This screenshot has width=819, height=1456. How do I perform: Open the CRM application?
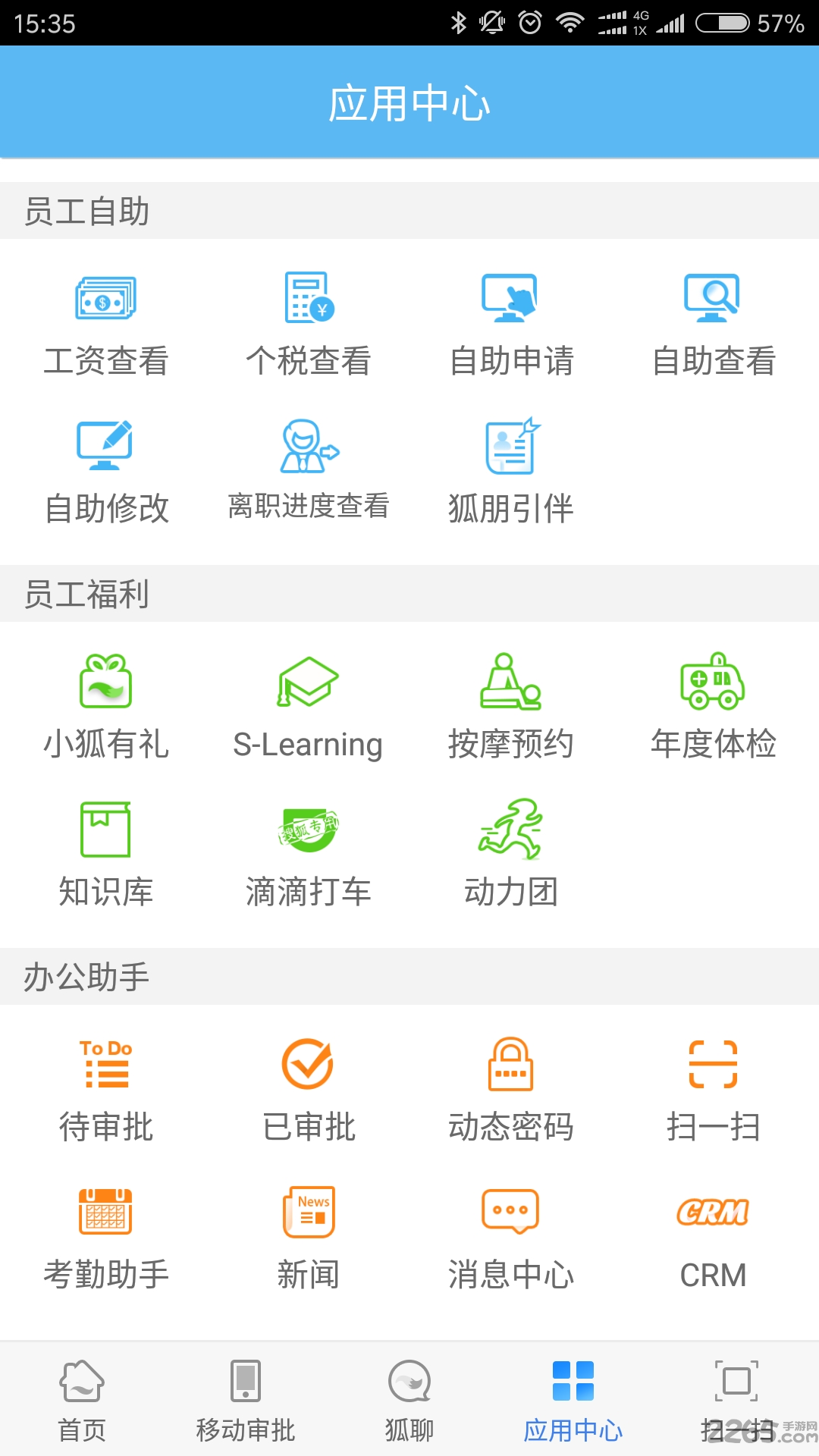pyautogui.click(x=714, y=1236)
